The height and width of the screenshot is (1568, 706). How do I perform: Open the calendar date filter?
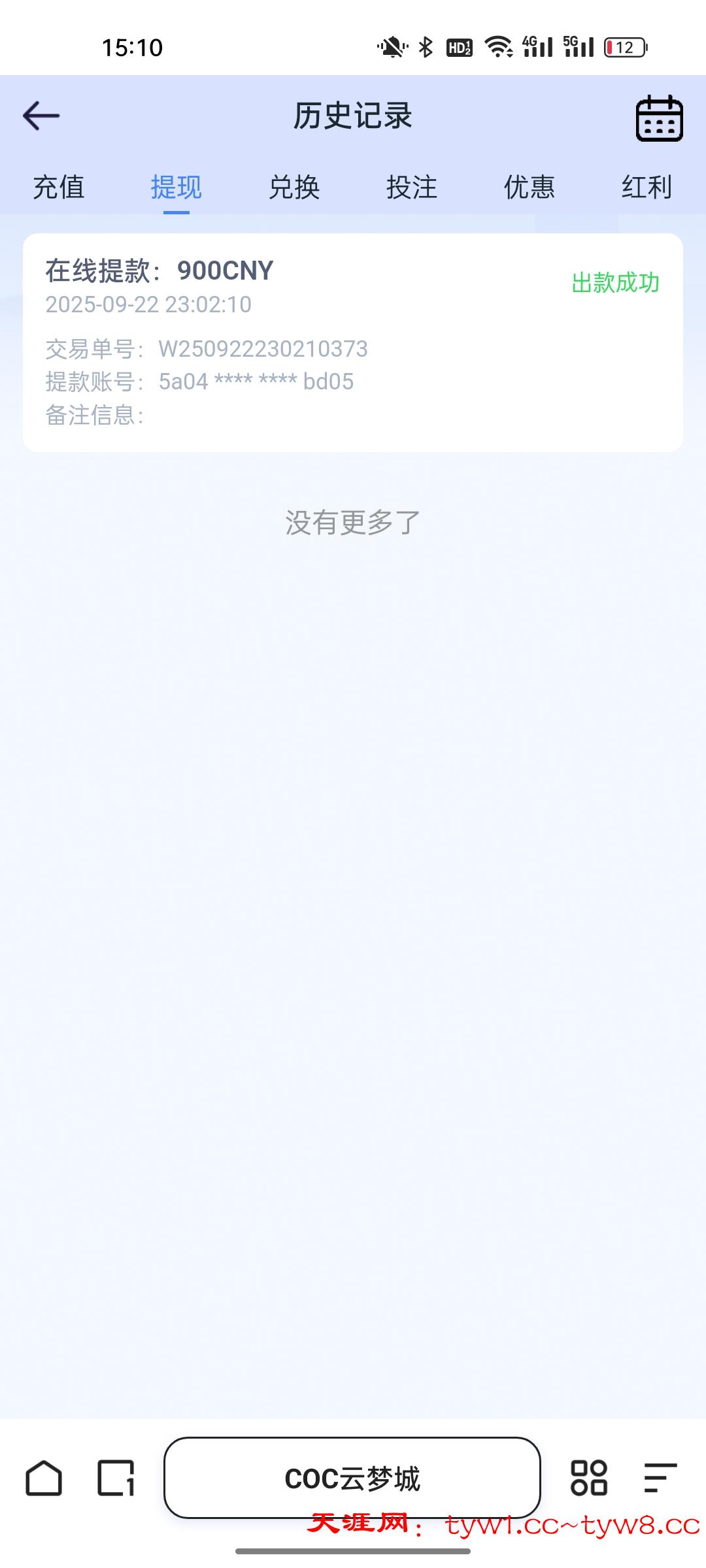[x=659, y=118]
